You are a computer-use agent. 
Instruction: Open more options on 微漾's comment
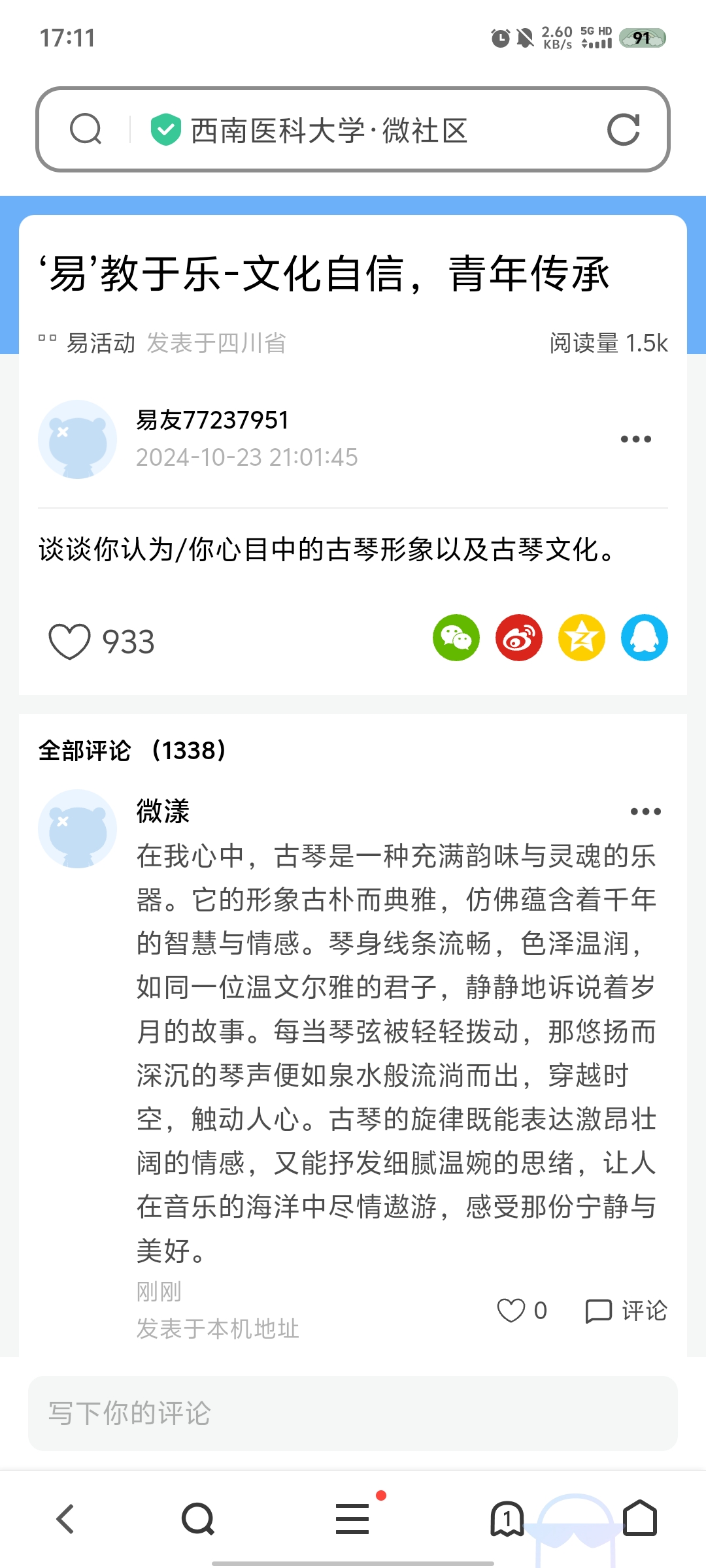pos(646,811)
